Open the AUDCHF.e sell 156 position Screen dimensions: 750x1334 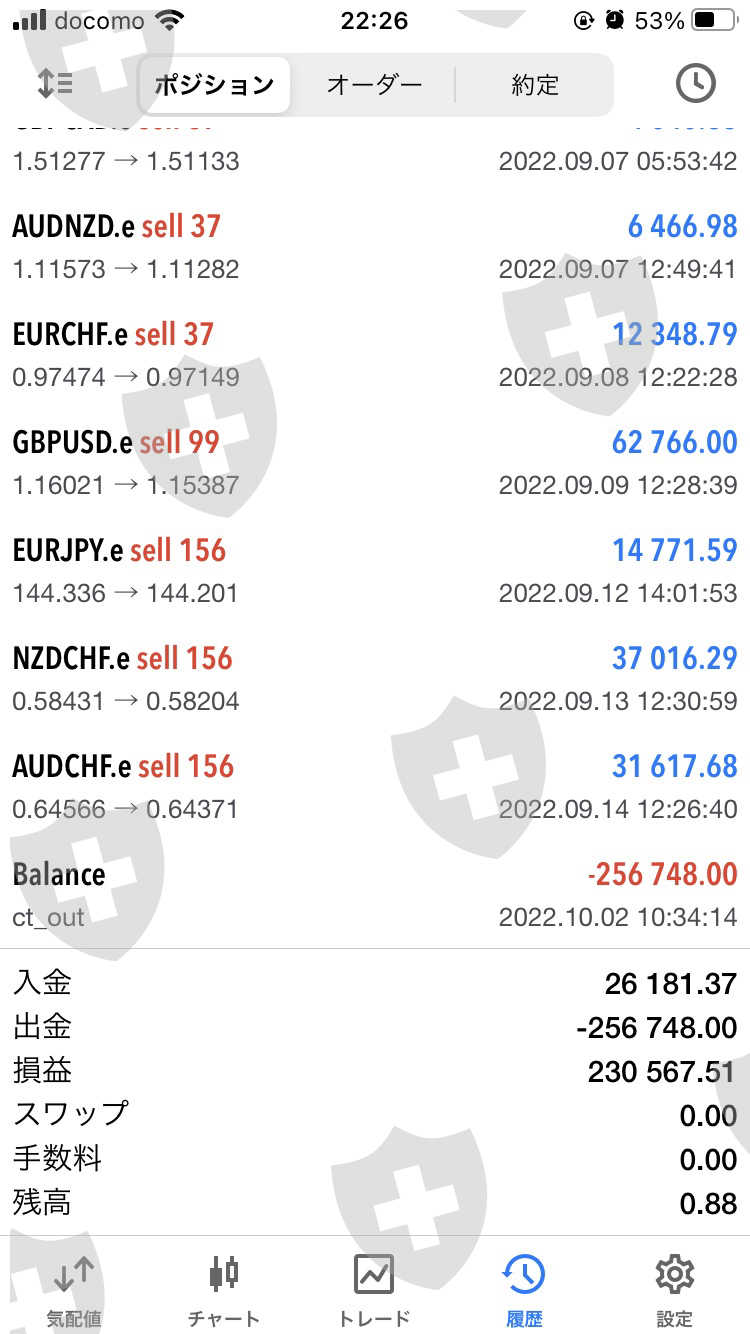(x=375, y=786)
